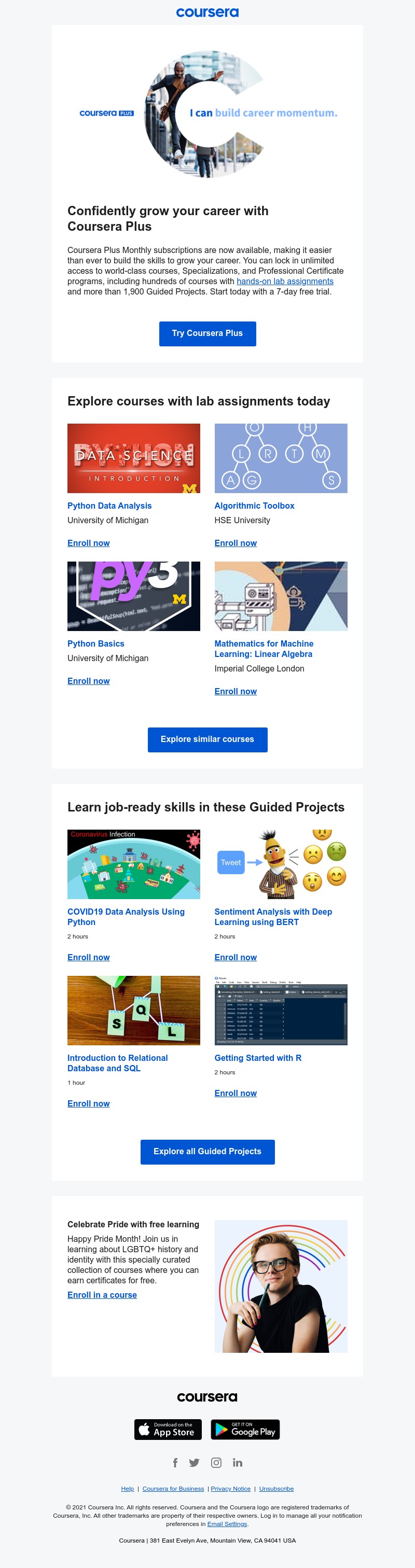Open the Relational Database and SQL thumbnail
Viewport: 415px width, 1568px height.
[x=133, y=1011]
